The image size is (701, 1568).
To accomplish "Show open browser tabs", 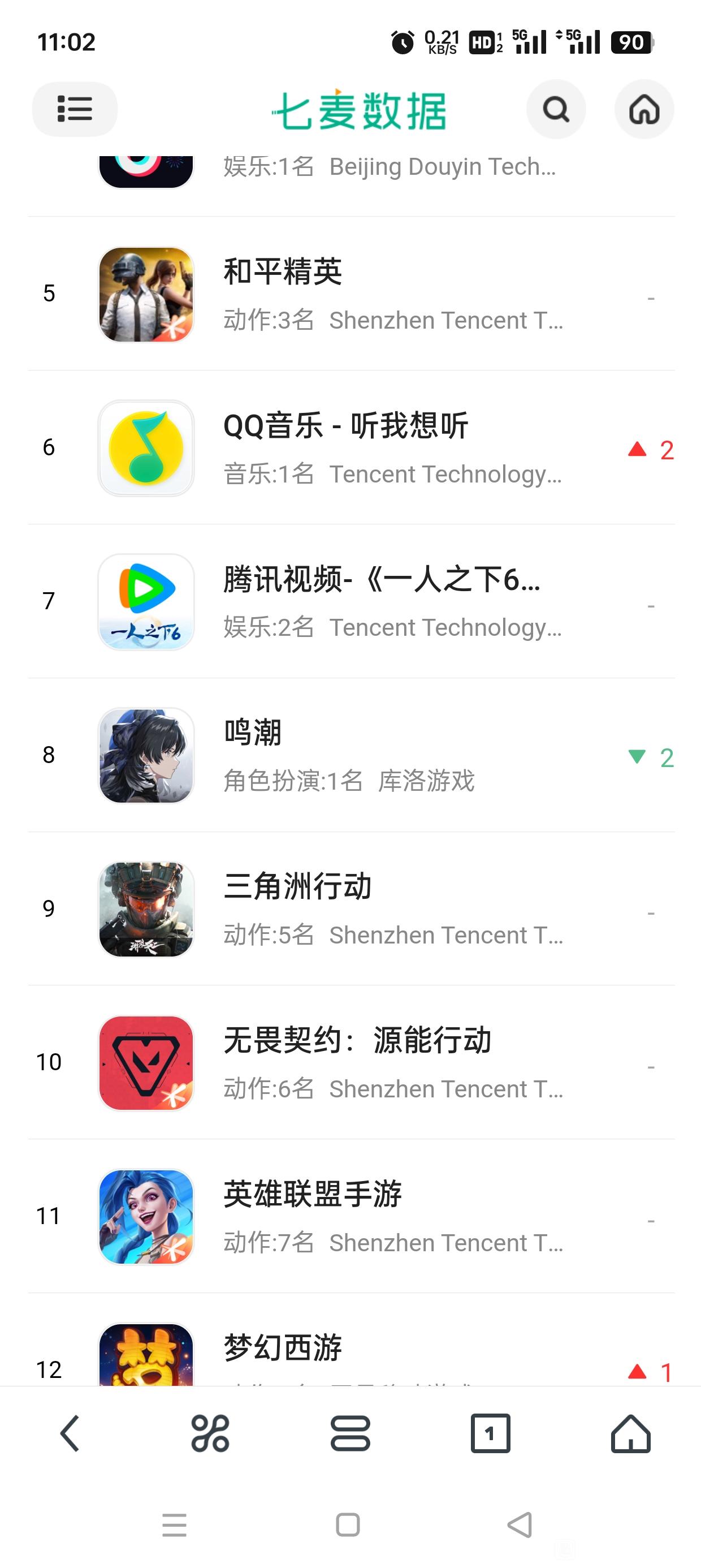I will (x=490, y=1433).
